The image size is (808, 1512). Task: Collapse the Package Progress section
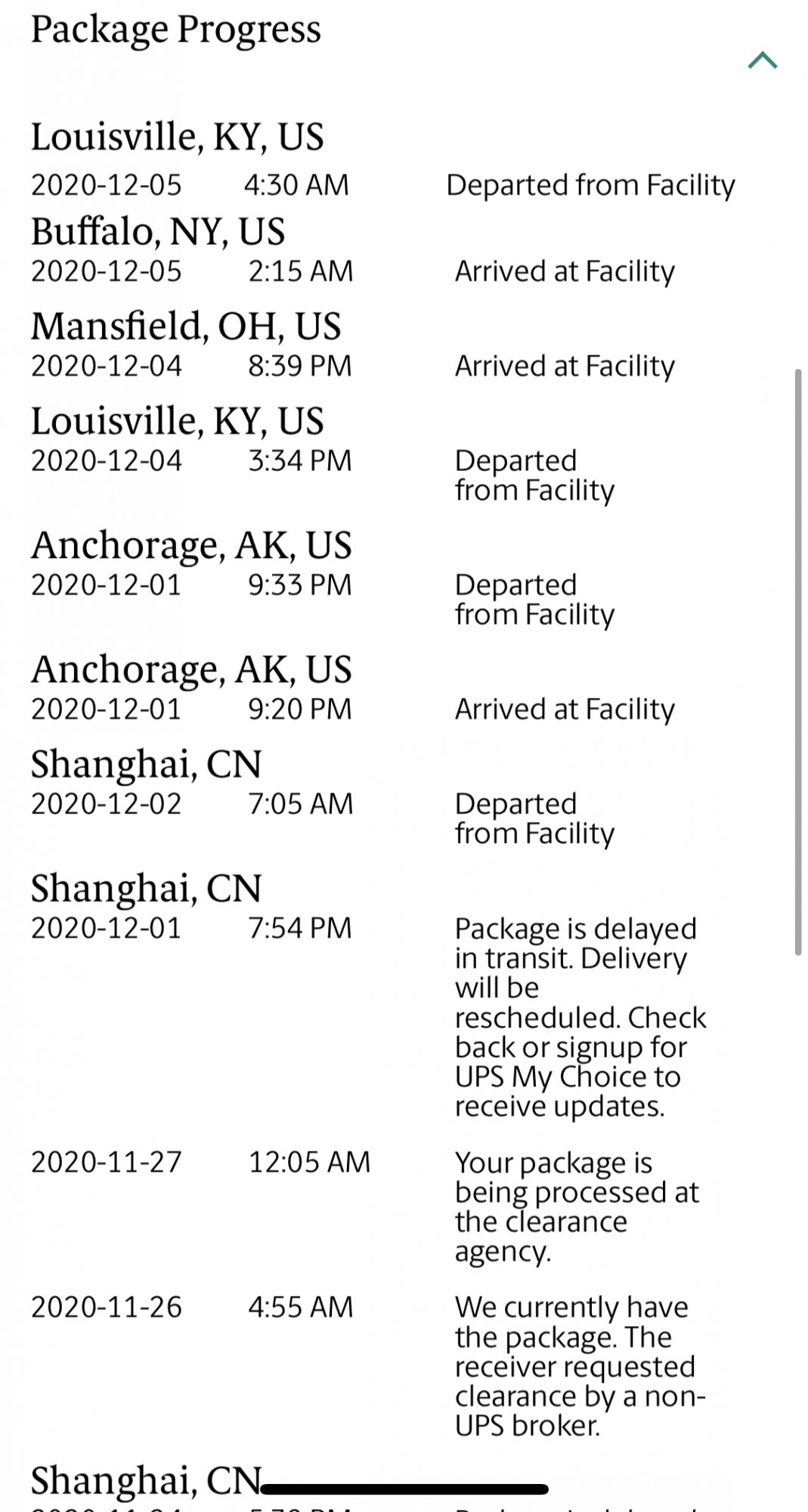762,60
